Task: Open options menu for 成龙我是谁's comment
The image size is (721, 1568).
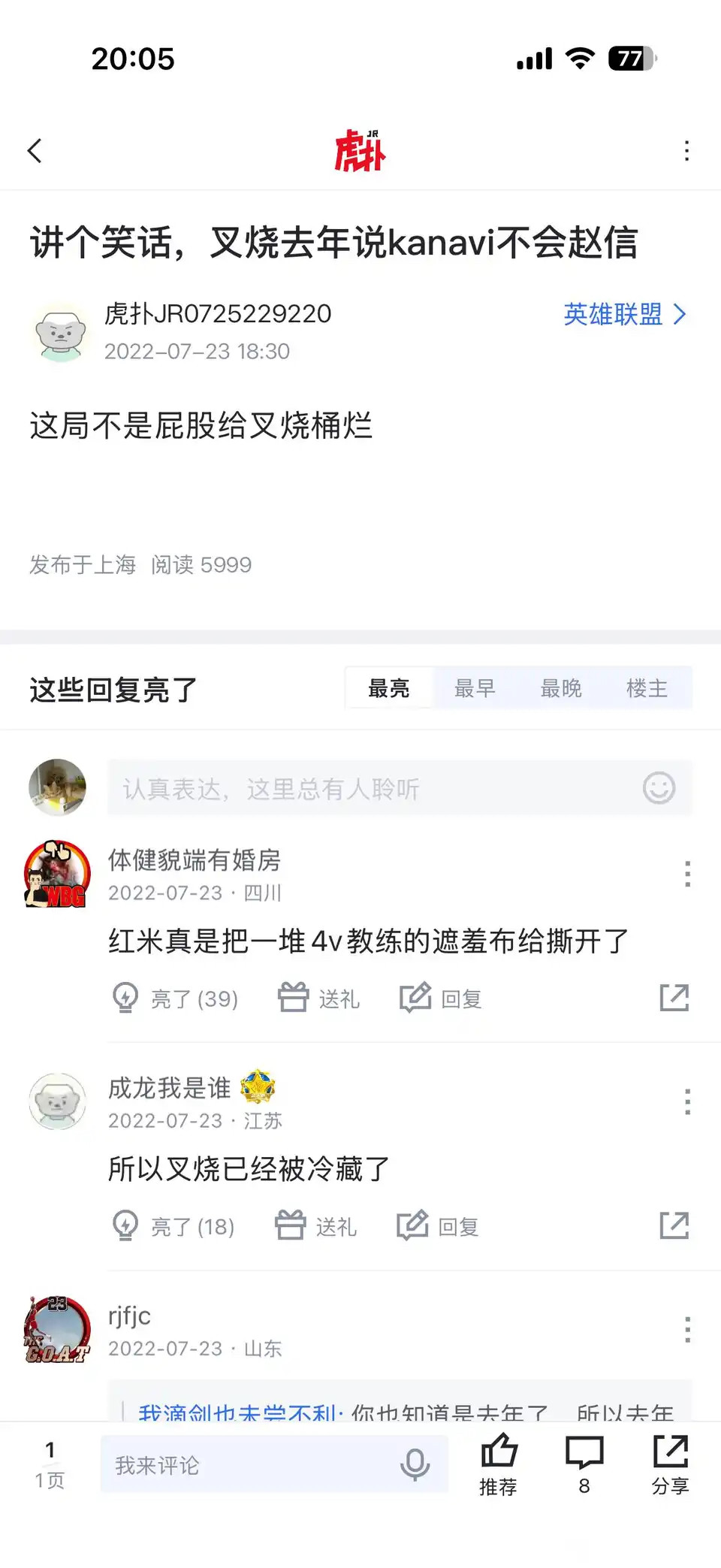Action: click(687, 1101)
